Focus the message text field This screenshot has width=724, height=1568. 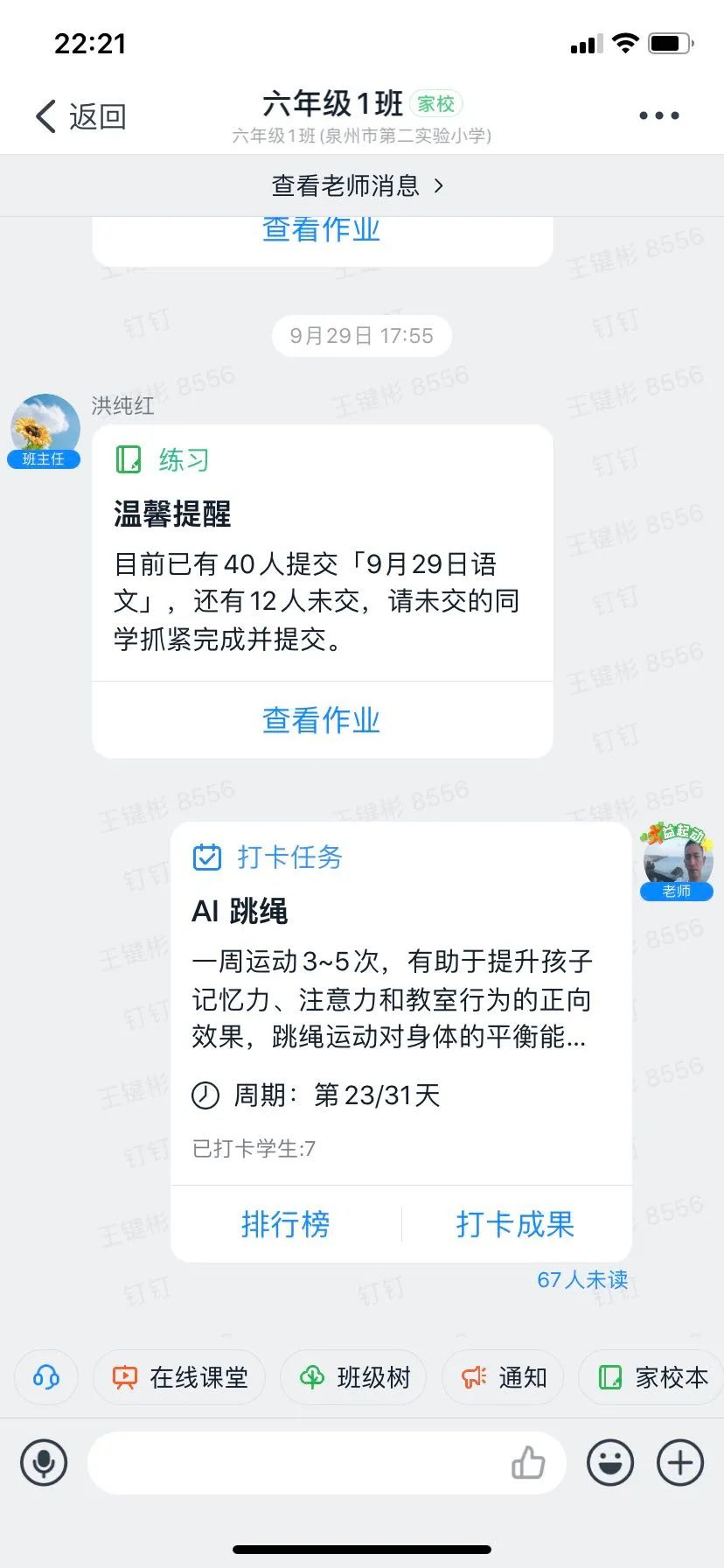(x=297, y=1462)
